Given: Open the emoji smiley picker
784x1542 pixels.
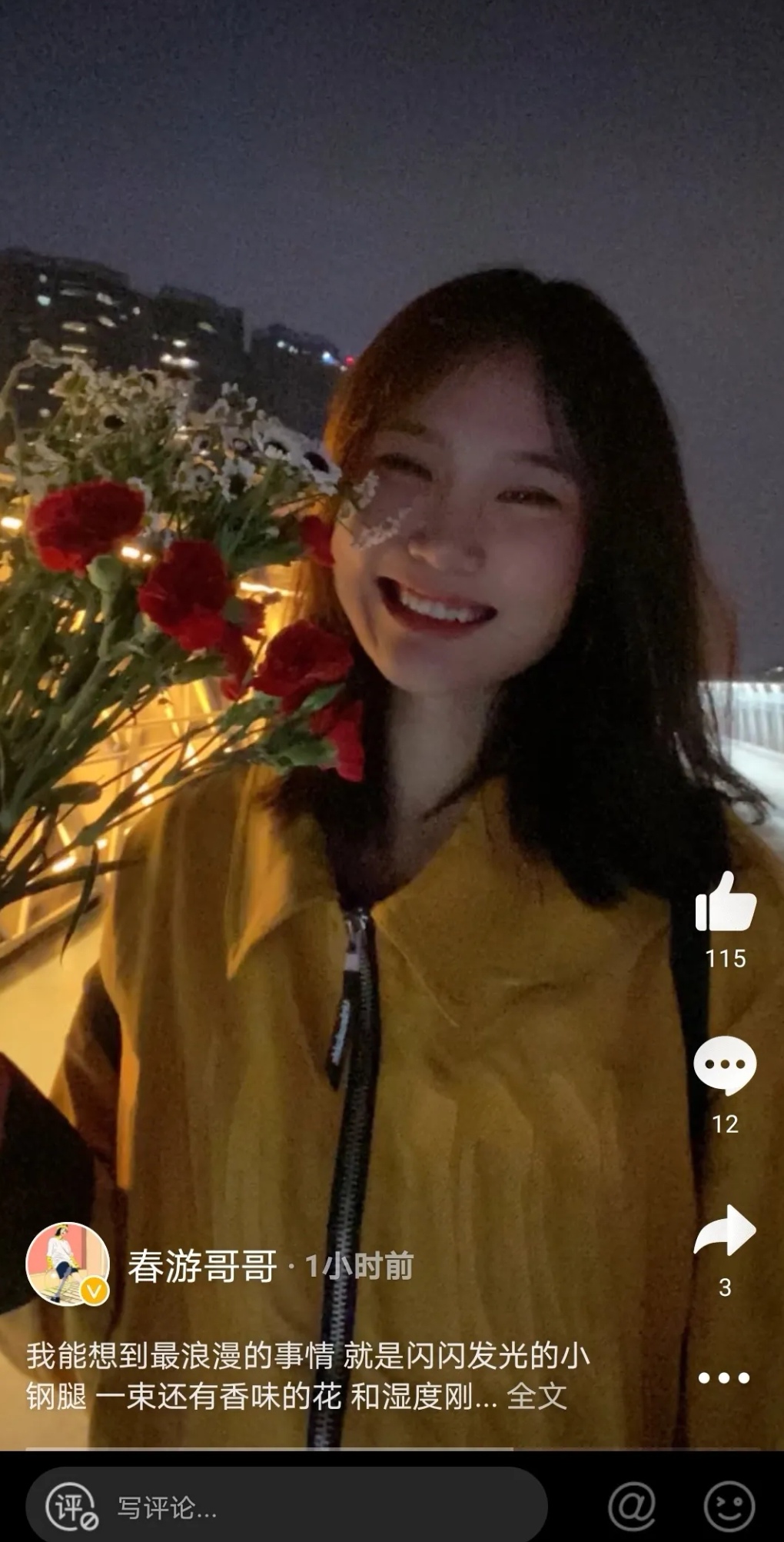Looking at the screenshot, I should click(729, 1507).
